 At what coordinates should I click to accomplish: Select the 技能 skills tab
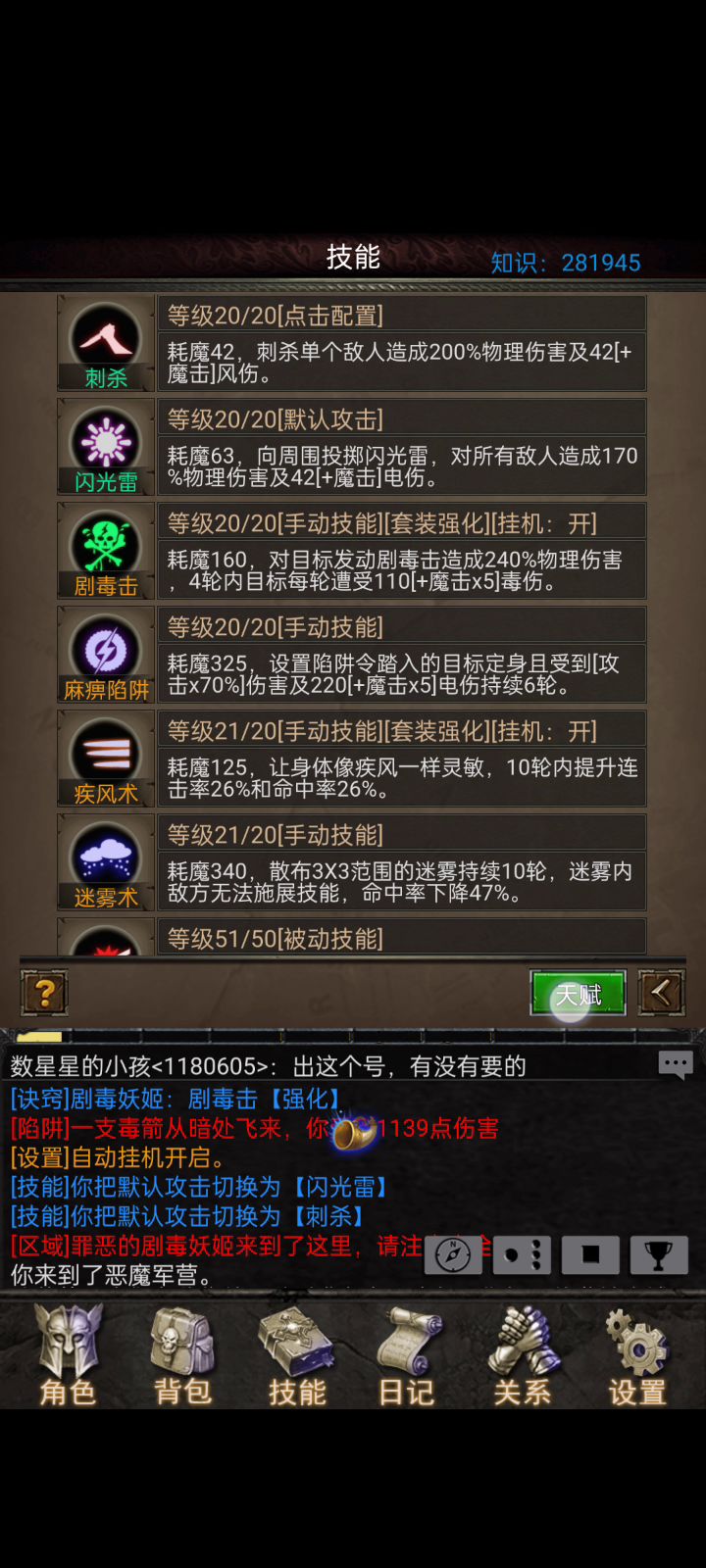click(x=296, y=1357)
